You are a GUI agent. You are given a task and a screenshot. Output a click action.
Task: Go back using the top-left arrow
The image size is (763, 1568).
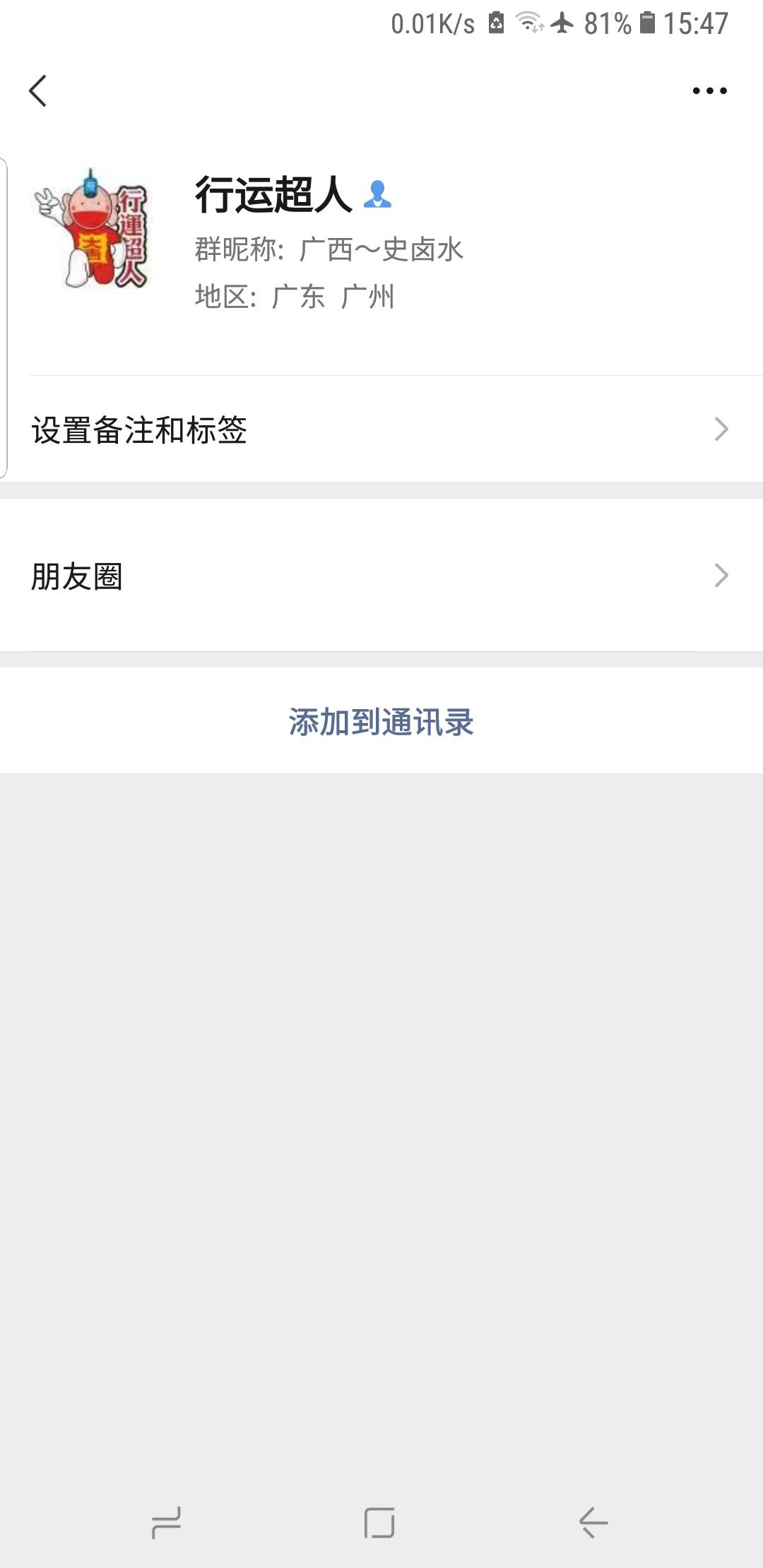(38, 91)
